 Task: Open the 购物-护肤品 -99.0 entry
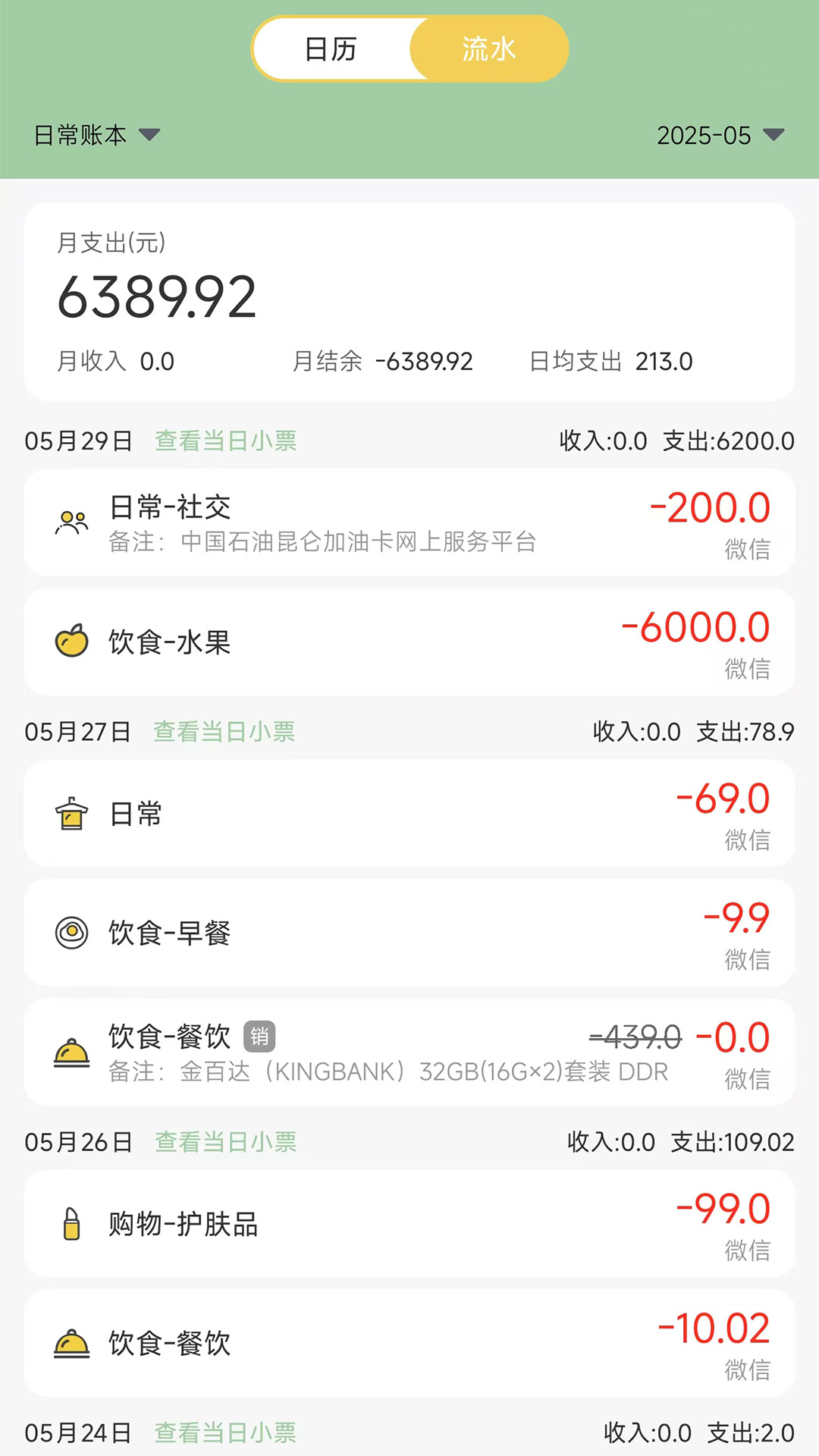point(409,1223)
